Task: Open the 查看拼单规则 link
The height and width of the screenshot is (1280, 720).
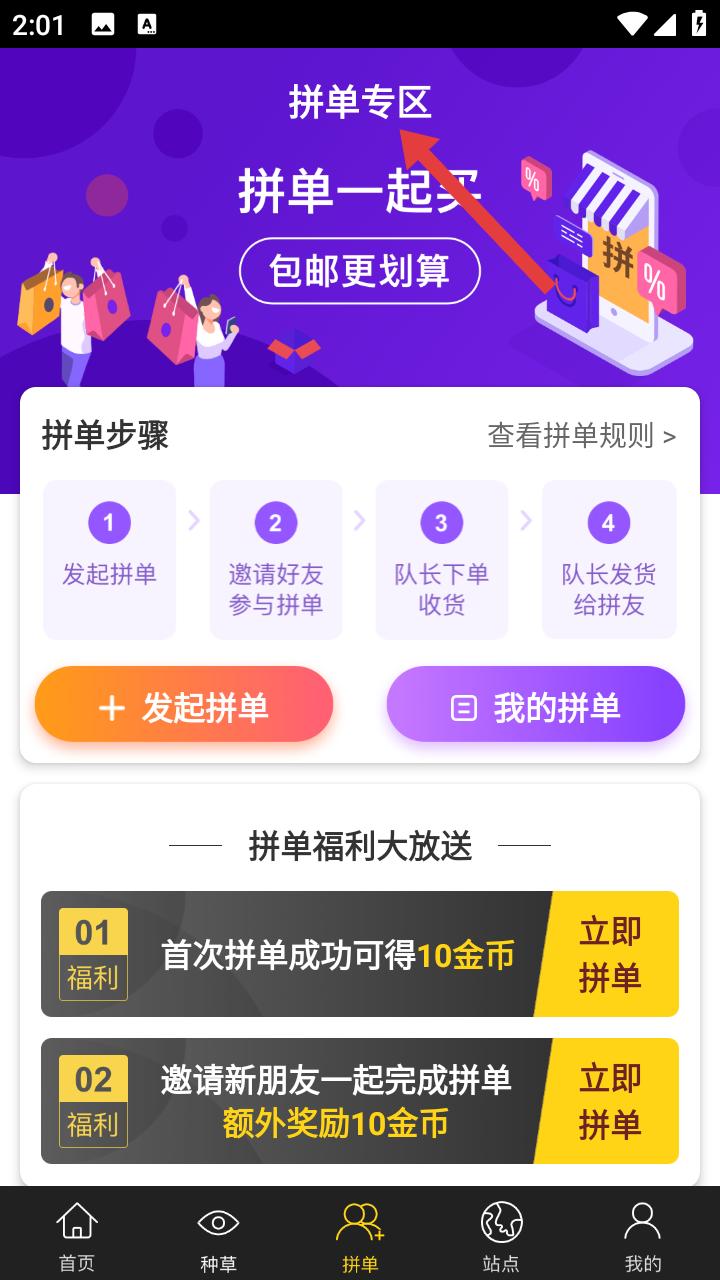Action: point(581,436)
